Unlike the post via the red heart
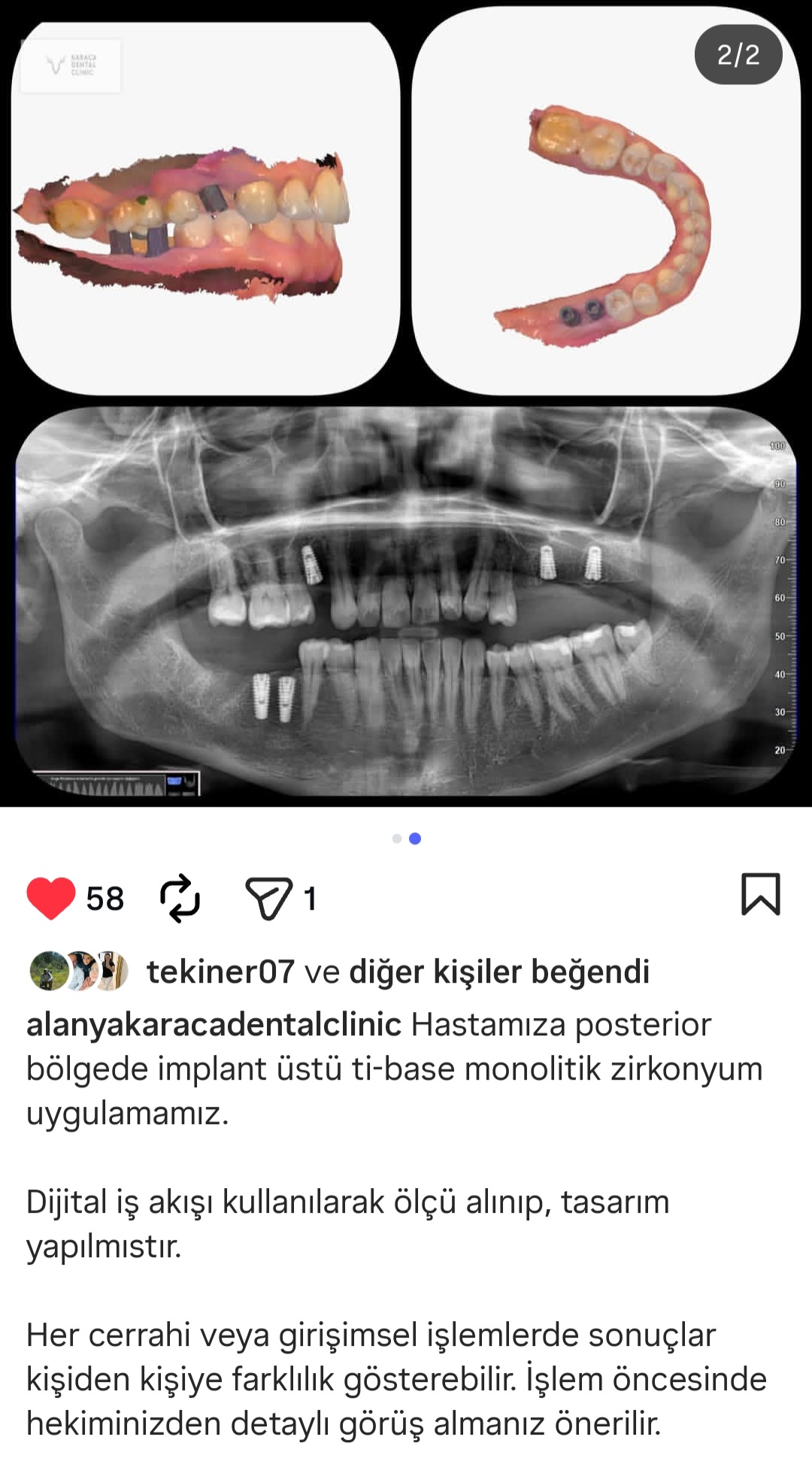 51,898
